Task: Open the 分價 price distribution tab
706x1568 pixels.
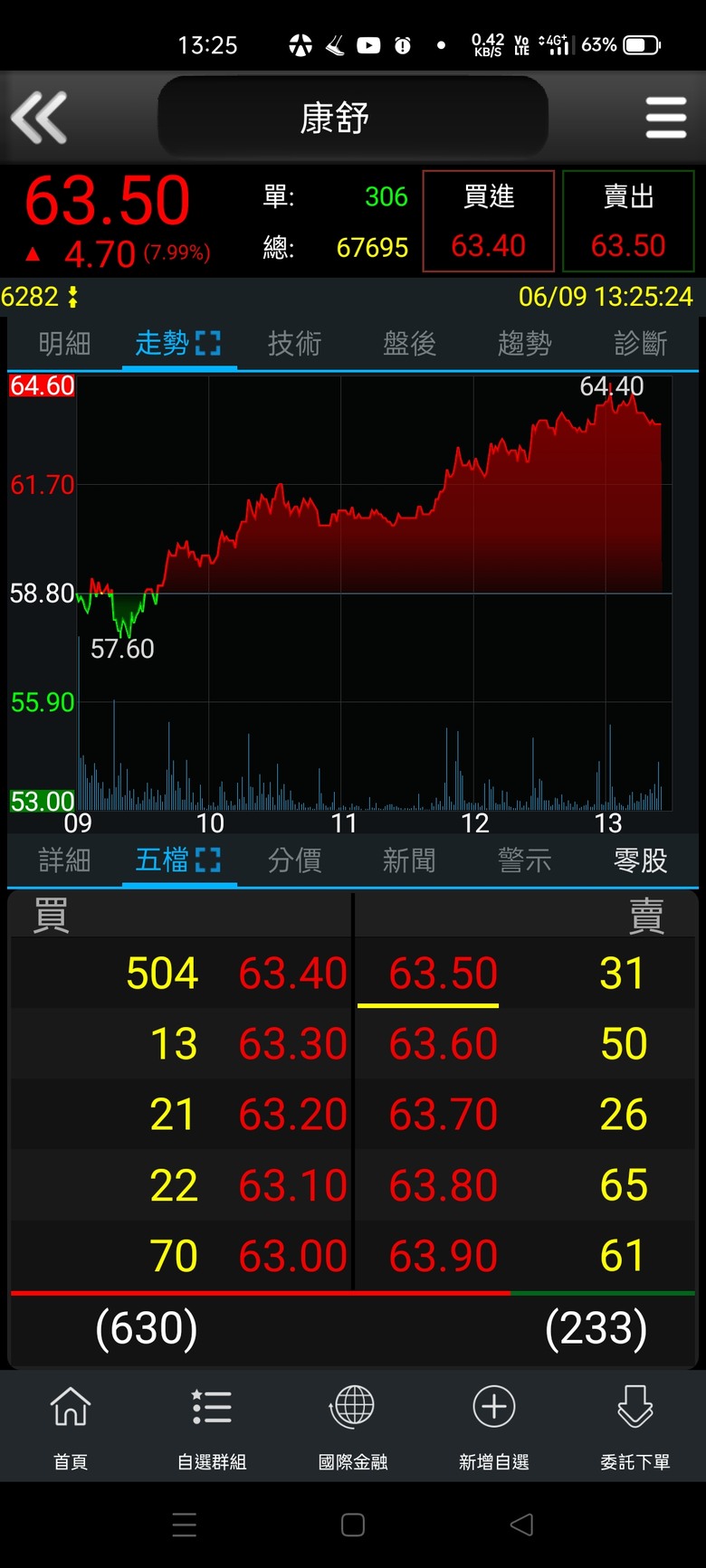Action: point(294,860)
